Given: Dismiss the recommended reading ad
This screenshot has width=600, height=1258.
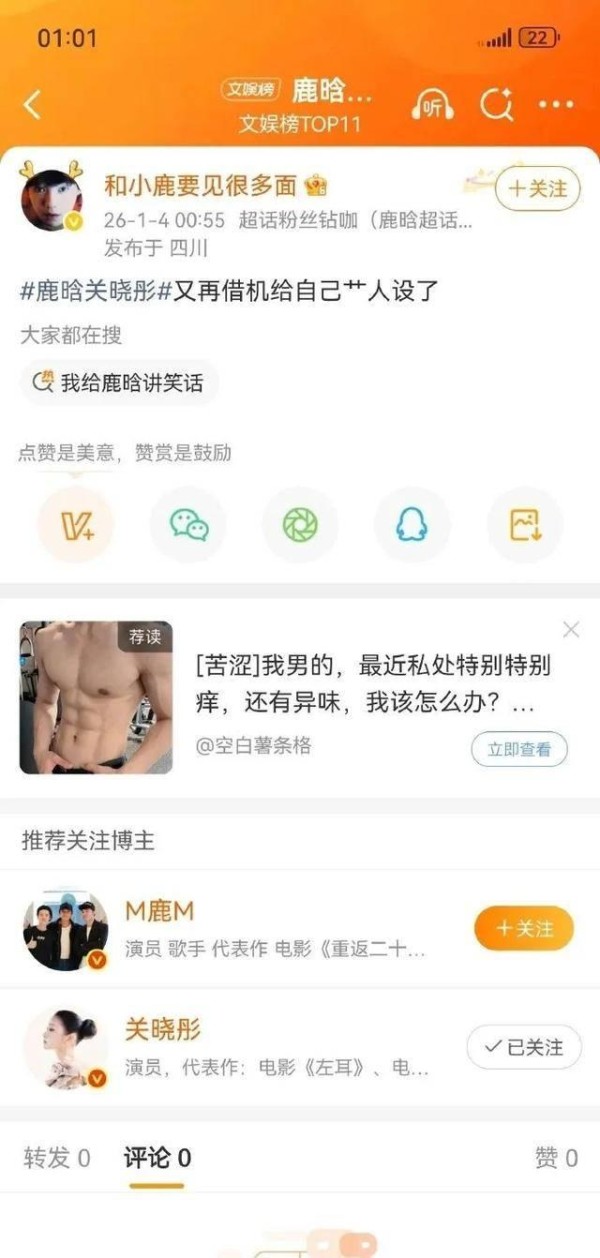Looking at the screenshot, I should click(571, 629).
